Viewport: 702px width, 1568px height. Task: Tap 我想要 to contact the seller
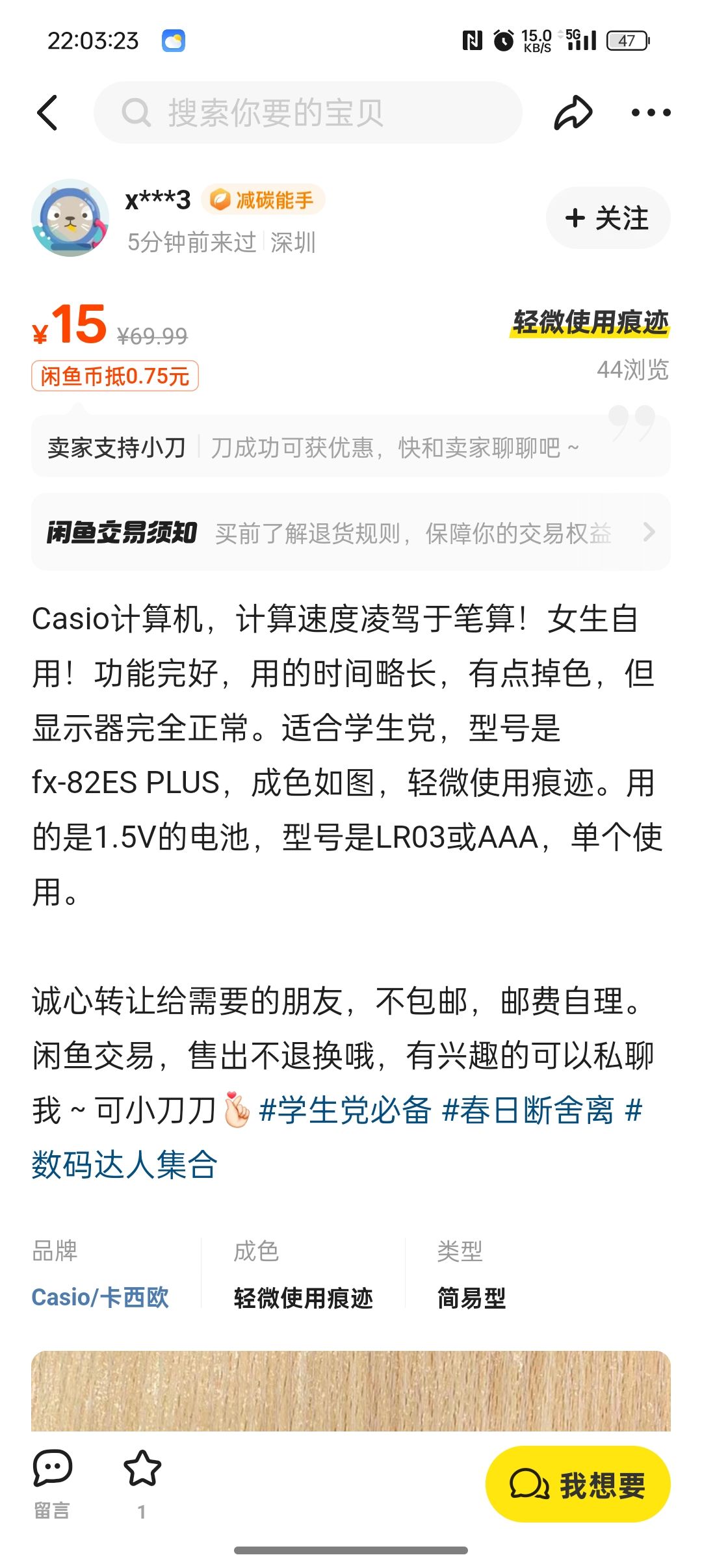pos(577,1485)
